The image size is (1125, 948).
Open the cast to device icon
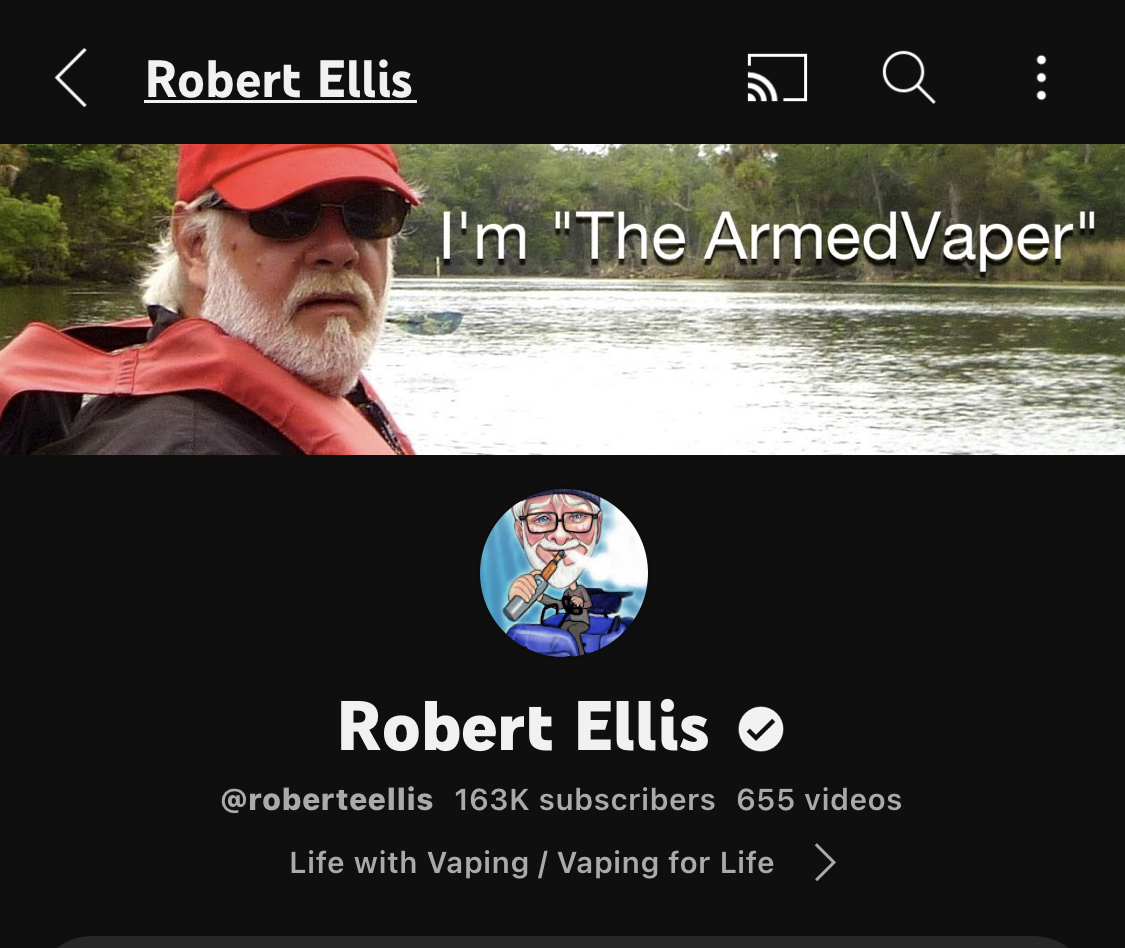tap(777, 78)
